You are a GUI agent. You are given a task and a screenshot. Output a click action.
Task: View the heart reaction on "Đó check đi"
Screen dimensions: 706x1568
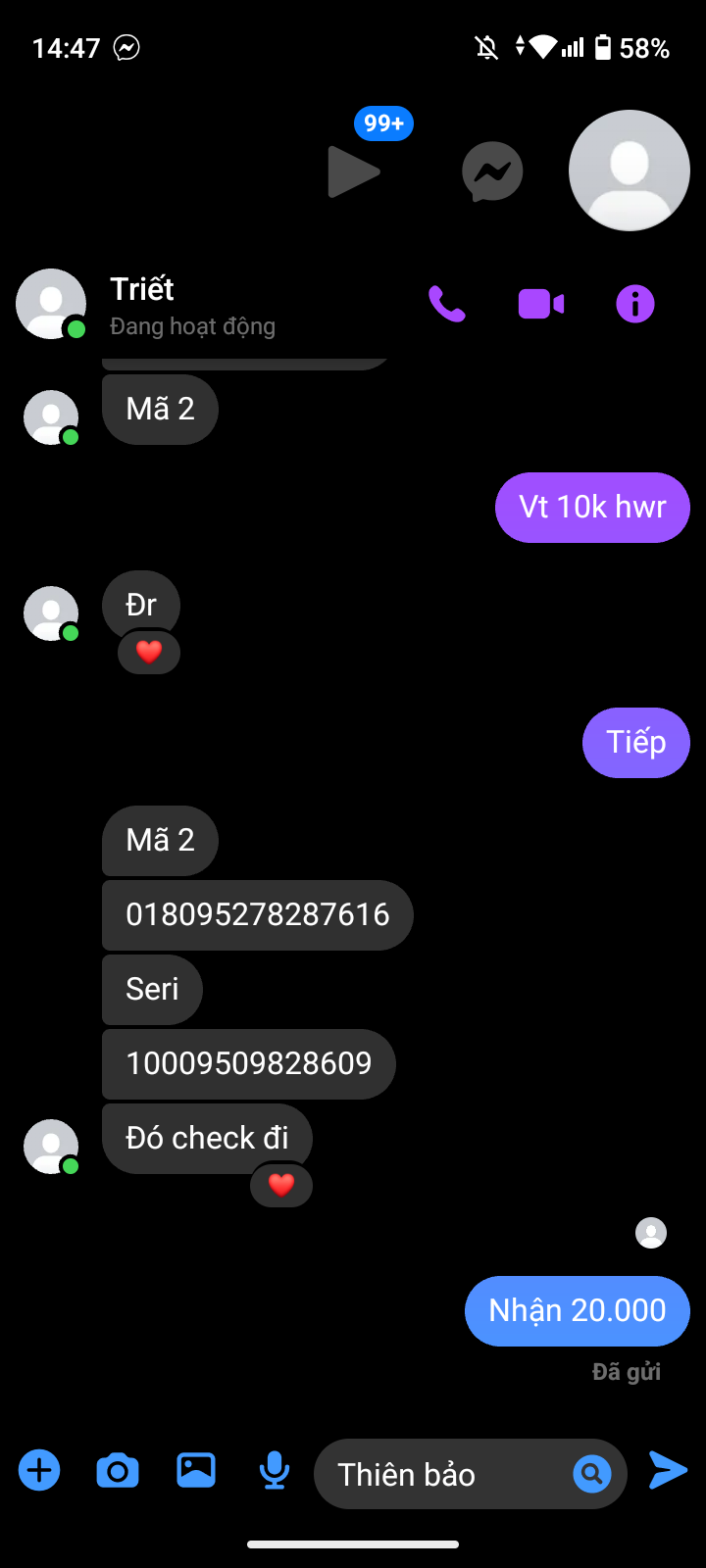coord(281,1186)
